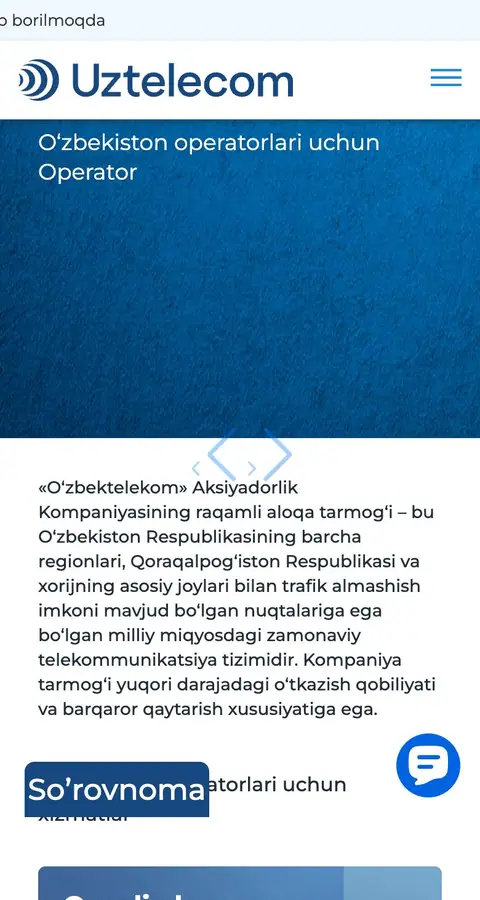
Task: Open the So'rovnoma survey button
Action: (117, 789)
